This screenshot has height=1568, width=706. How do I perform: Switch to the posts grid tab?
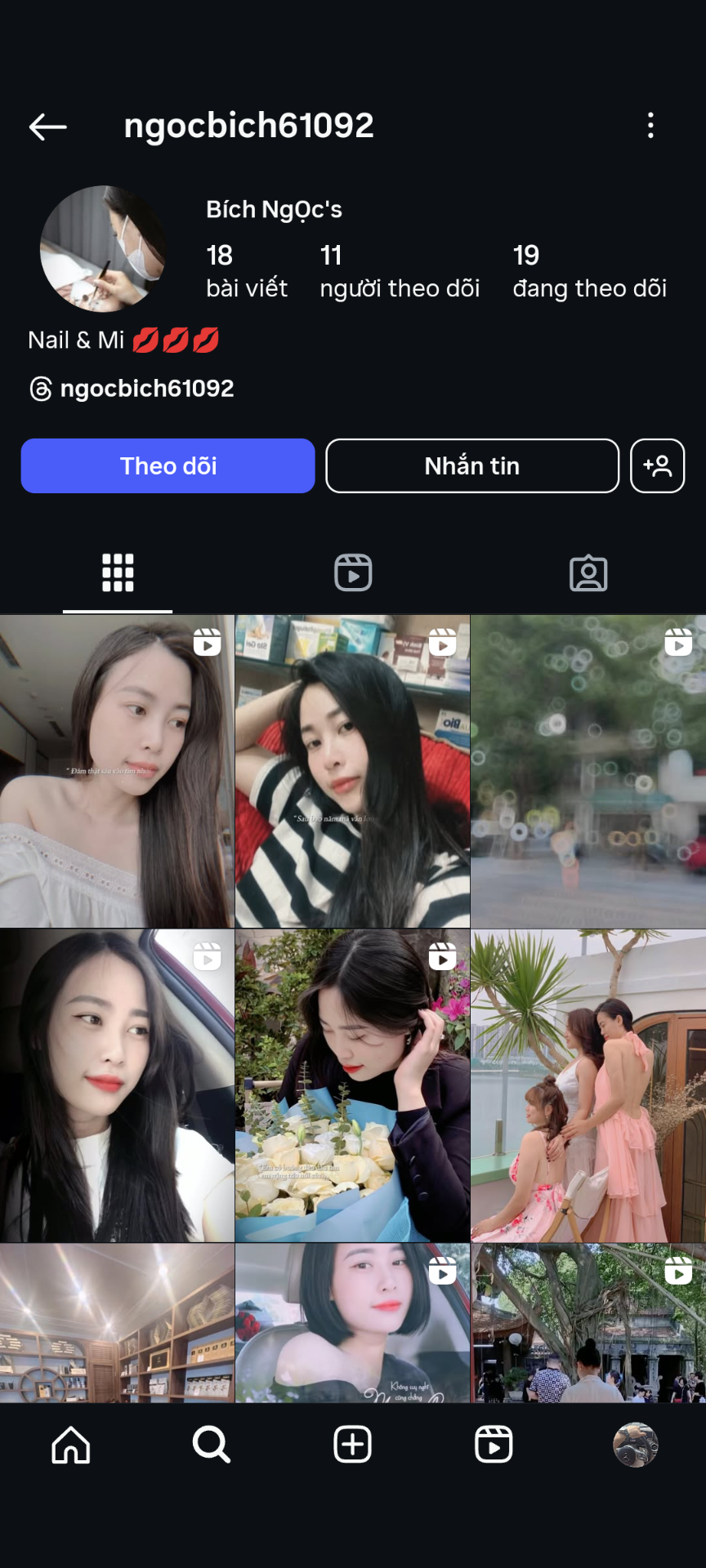tap(118, 572)
